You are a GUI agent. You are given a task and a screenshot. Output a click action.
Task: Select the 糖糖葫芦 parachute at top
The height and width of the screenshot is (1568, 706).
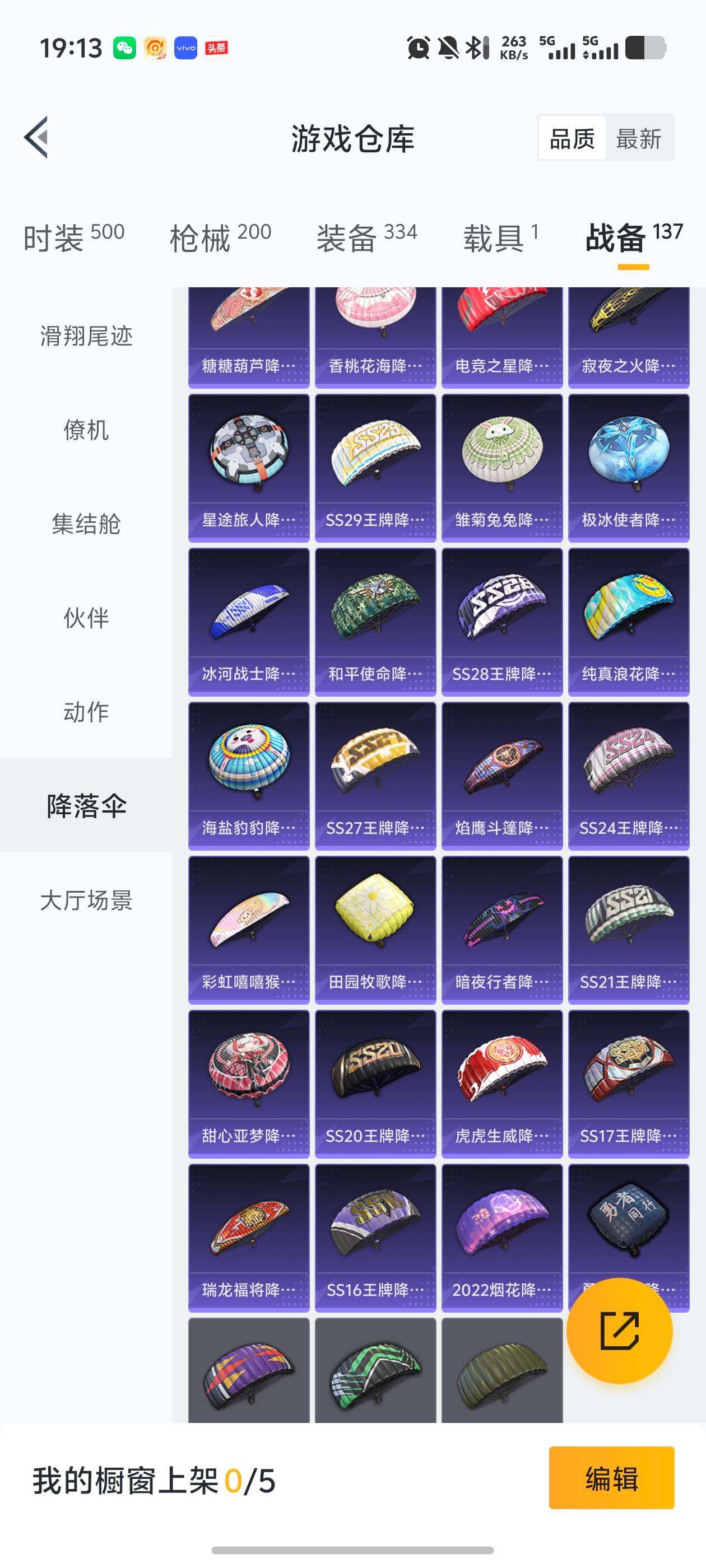pyautogui.click(x=247, y=329)
